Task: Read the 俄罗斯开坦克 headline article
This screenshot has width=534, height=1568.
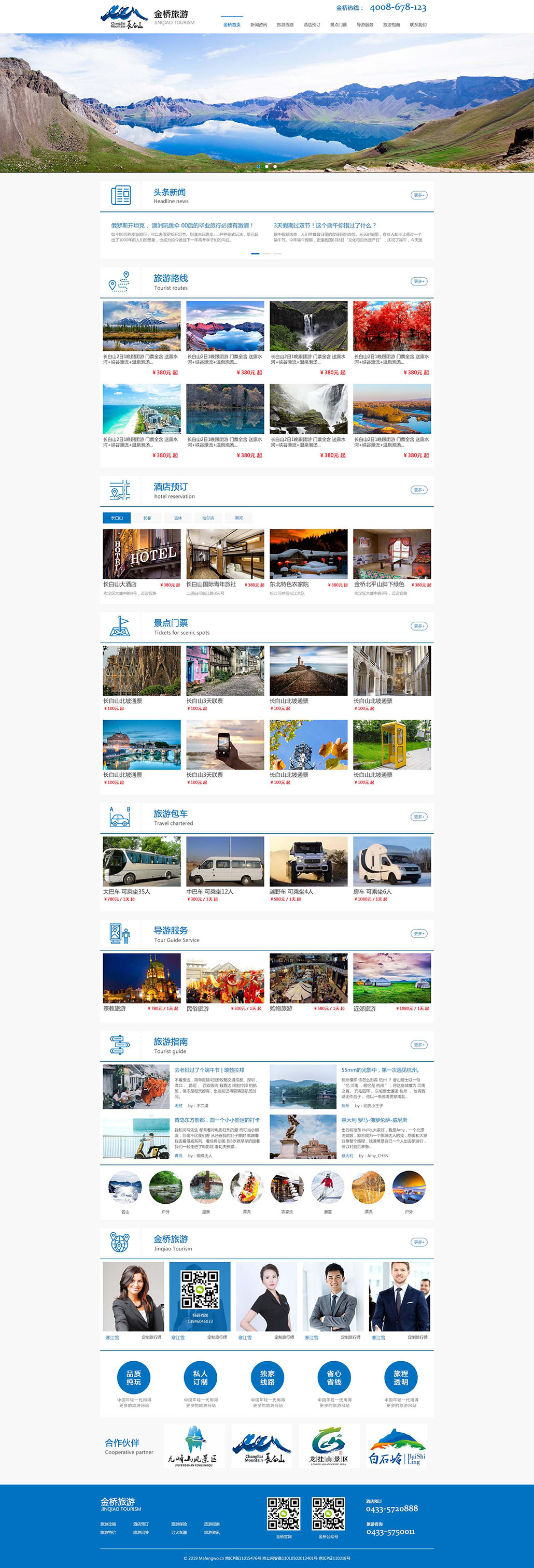Action: (x=181, y=225)
